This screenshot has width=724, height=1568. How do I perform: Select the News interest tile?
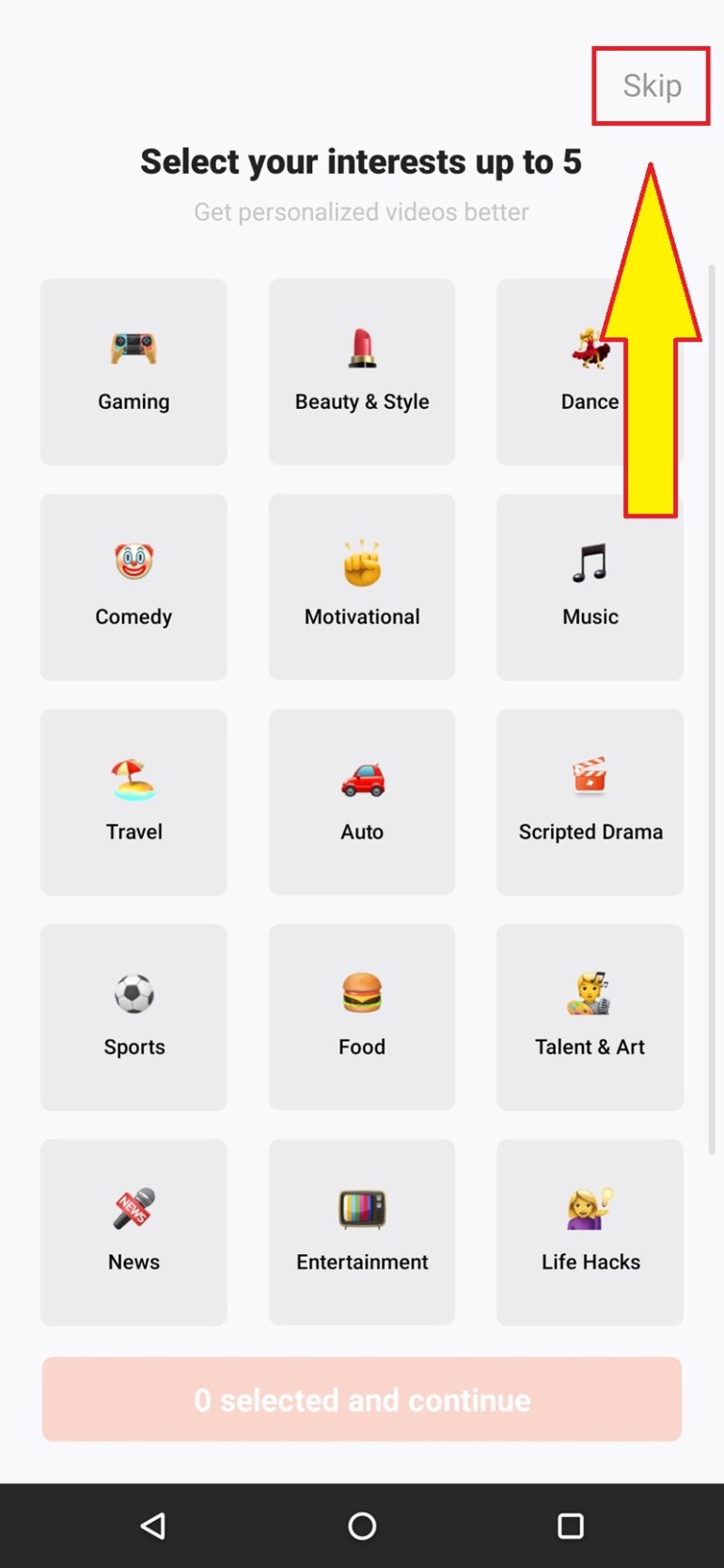tap(134, 1232)
